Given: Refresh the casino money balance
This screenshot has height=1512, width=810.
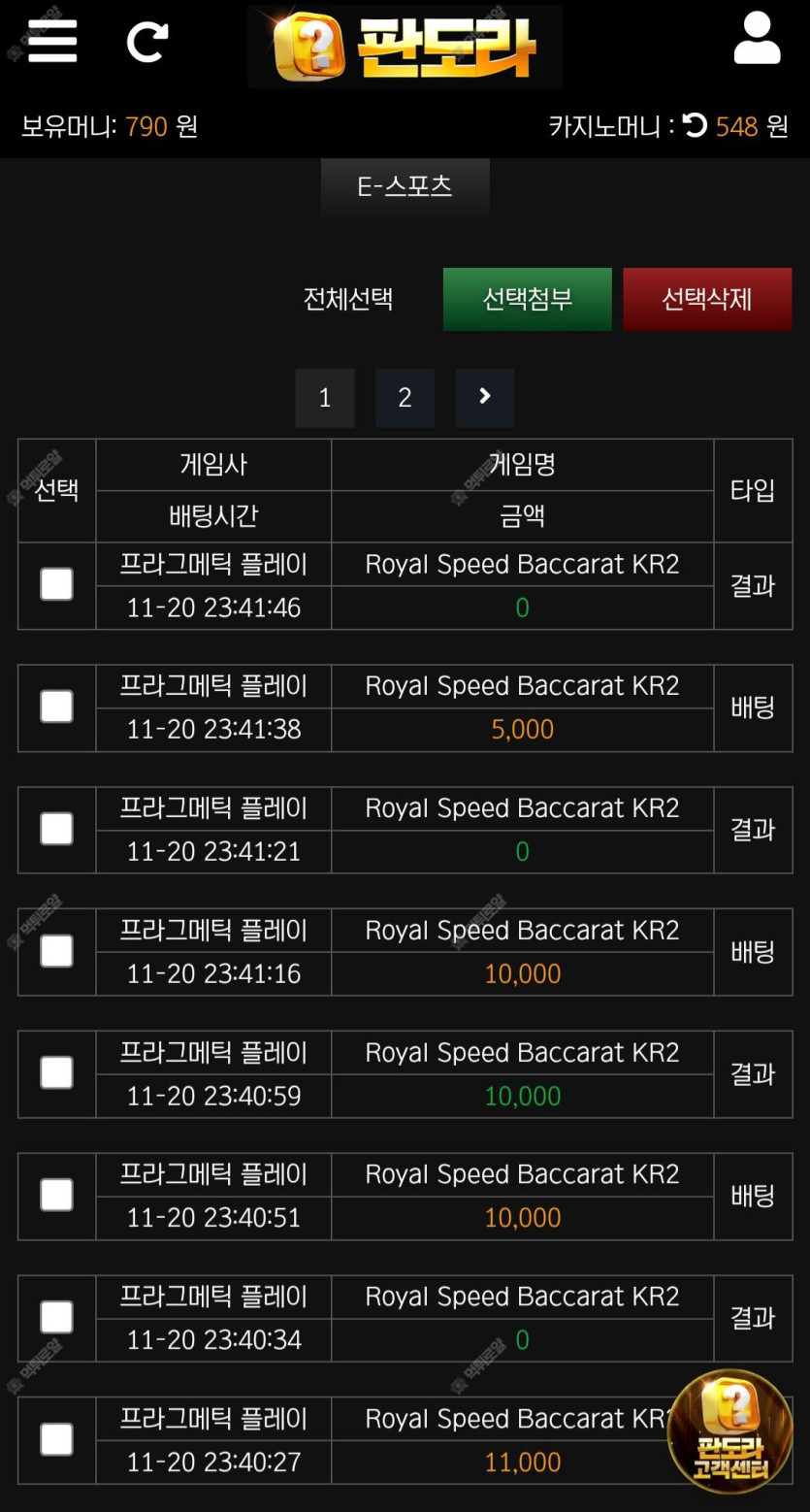Looking at the screenshot, I should pos(695,125).
